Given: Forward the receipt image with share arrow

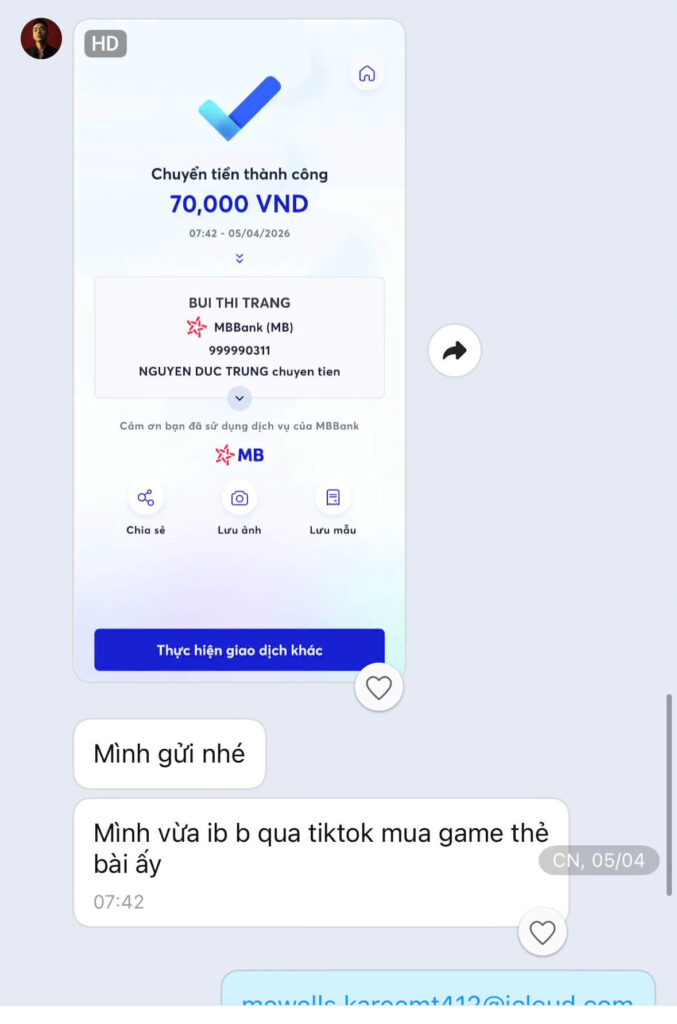Looking at the screenshot, I should [x=455, y=351].
